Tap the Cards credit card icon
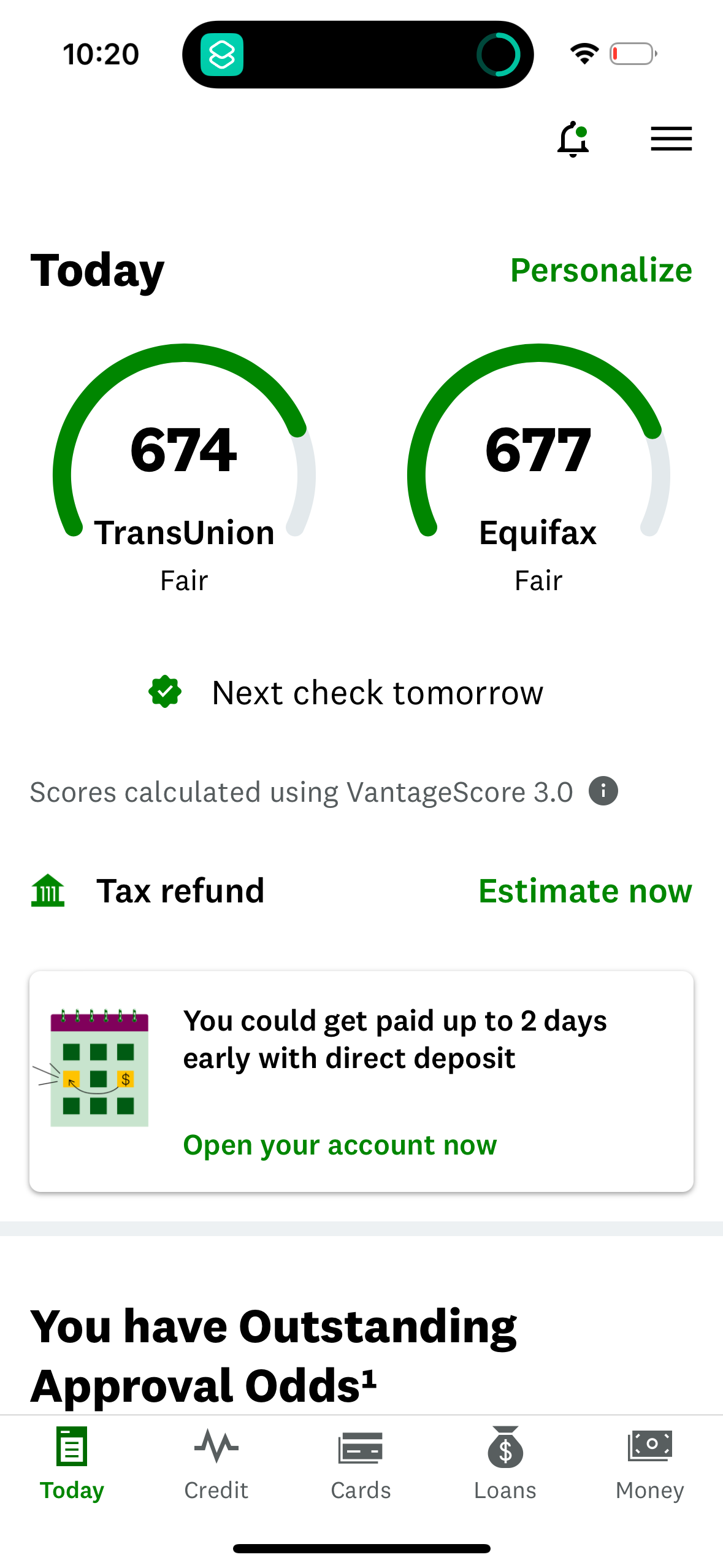The width and height of the screenshot is (723, 1568). pos(361,1447)
